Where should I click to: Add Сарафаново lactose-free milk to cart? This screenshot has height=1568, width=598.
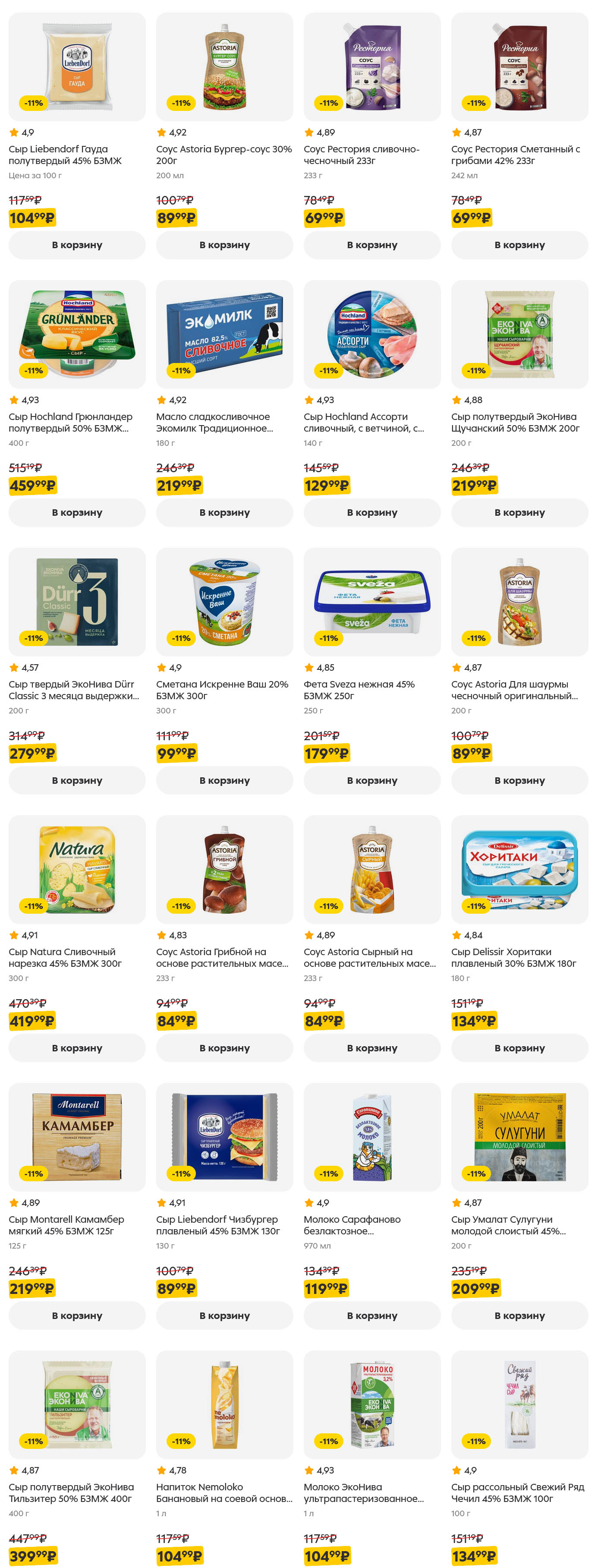(x=371, y=1316)
